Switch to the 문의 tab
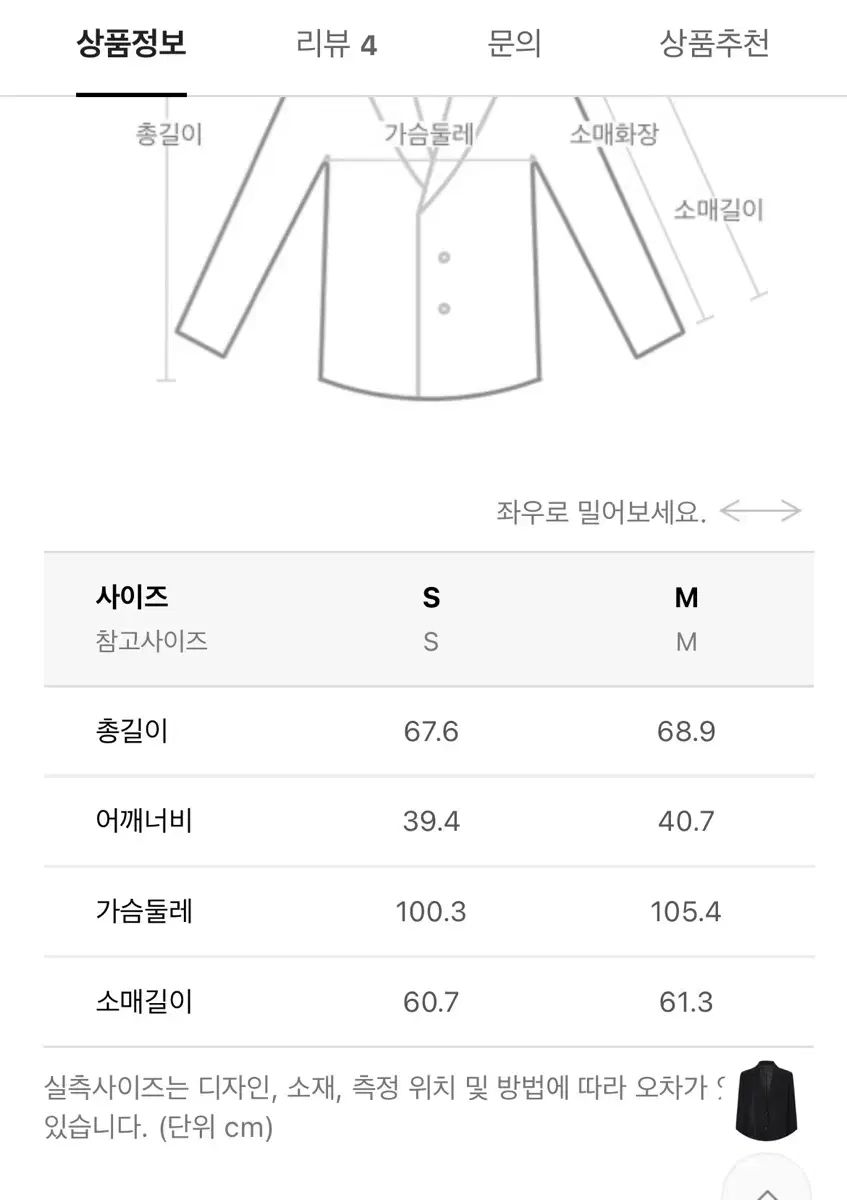This screenshot has width=847, height=1200. point(514,45)
